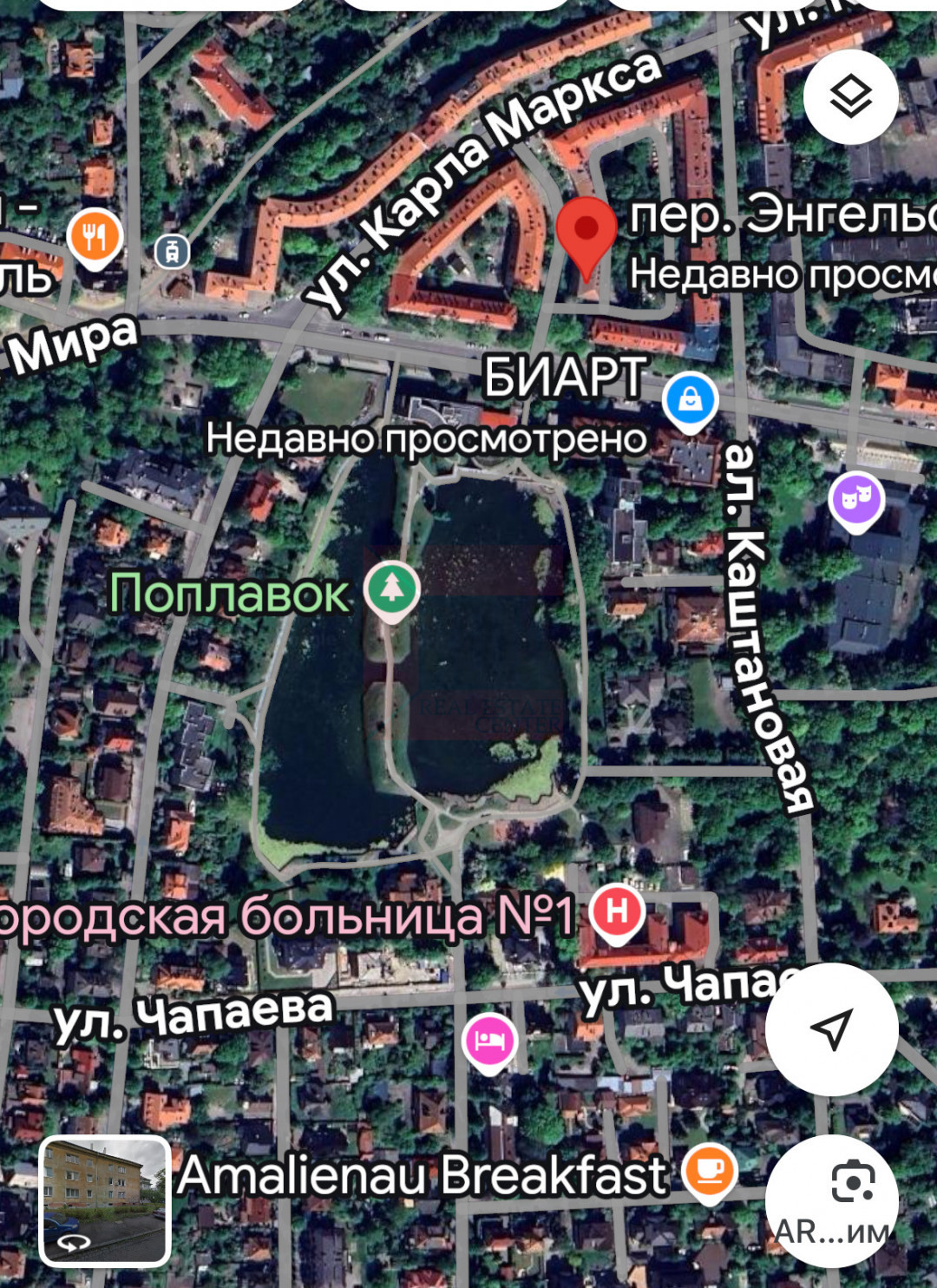Select the БИАРТ shopping marker

point(690,401)
